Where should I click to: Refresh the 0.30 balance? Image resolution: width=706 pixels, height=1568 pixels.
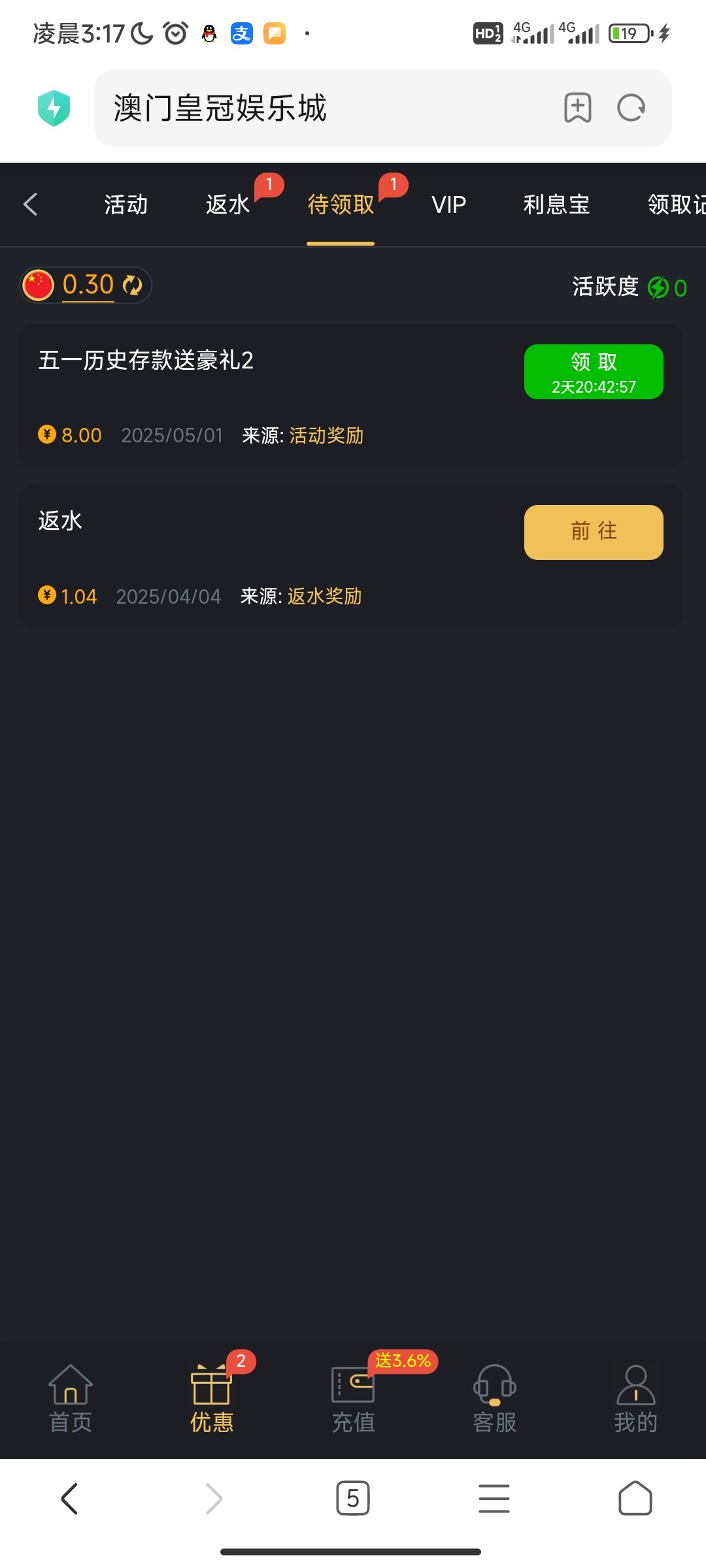133,286
